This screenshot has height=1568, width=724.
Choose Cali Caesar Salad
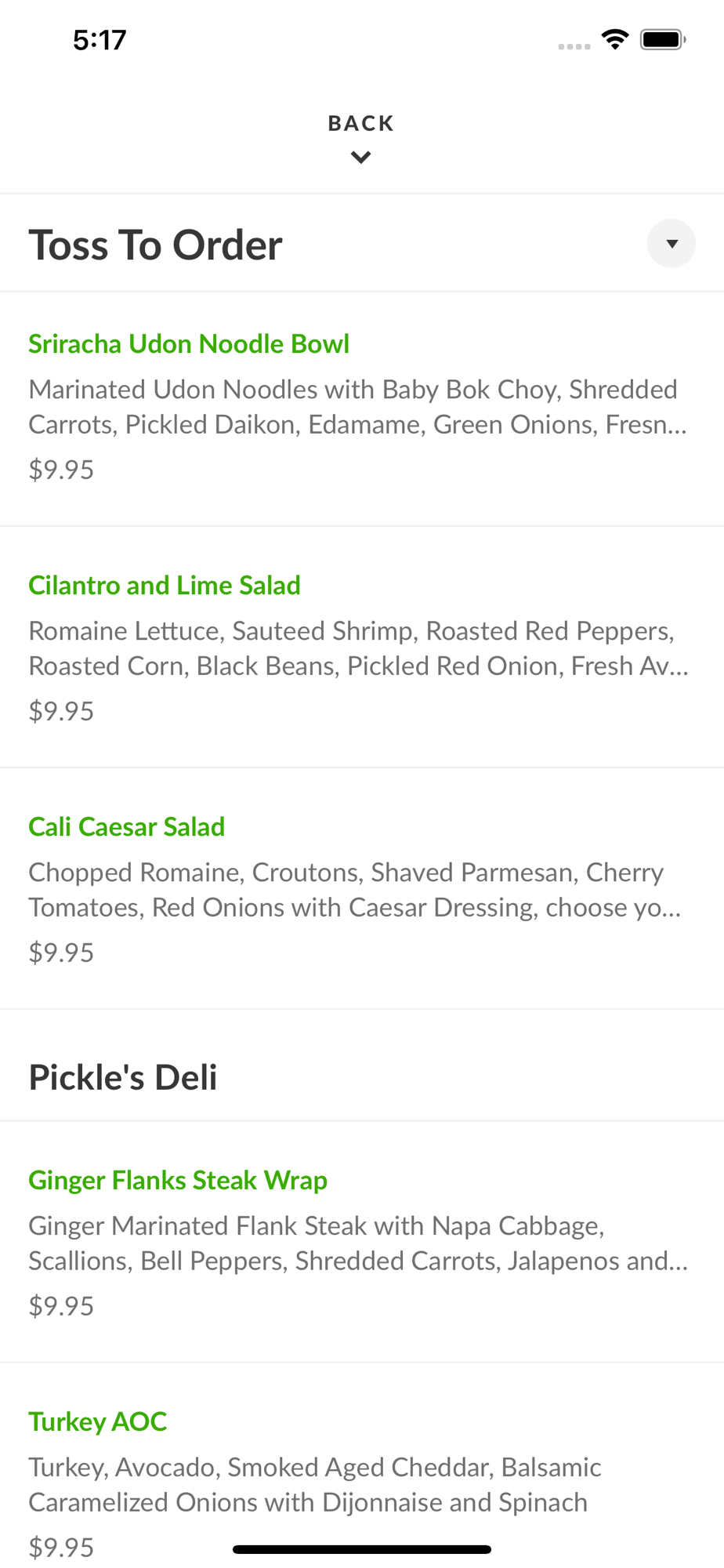tap(127, 827)
